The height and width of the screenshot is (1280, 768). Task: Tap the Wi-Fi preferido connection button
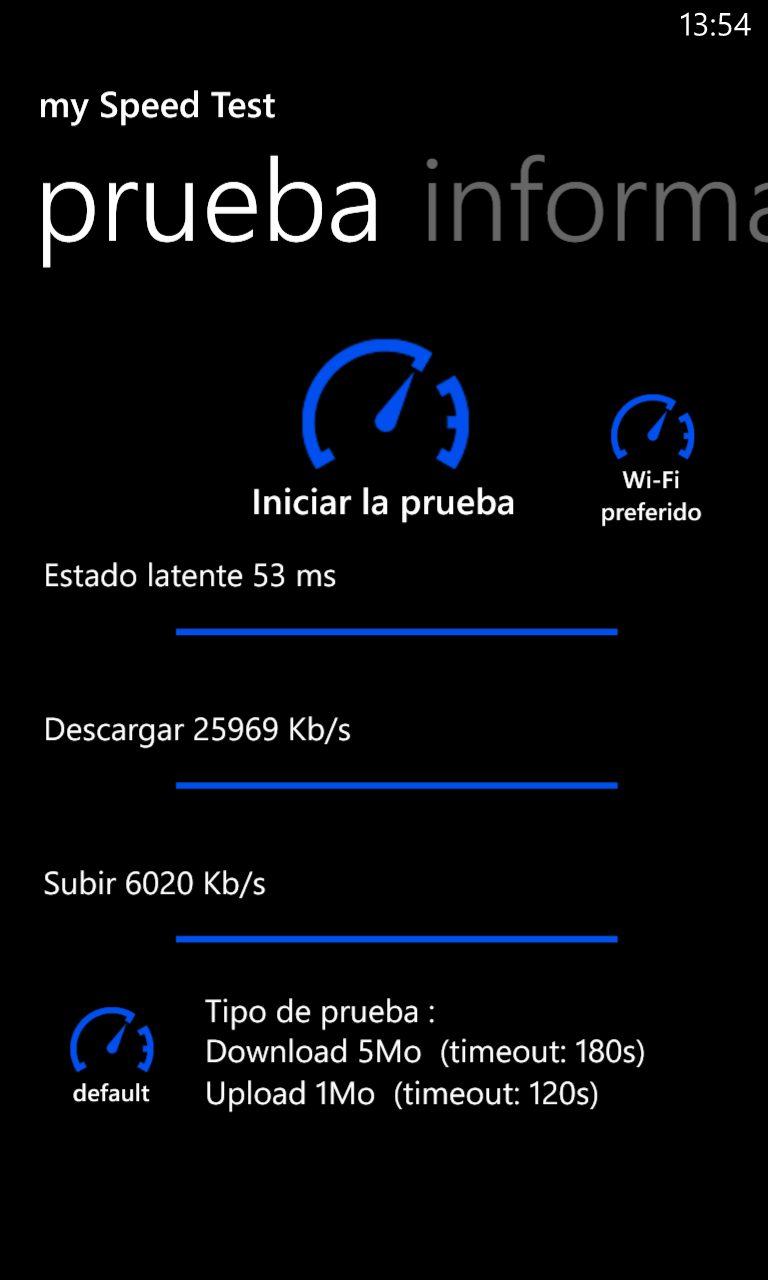pos(651,458)
